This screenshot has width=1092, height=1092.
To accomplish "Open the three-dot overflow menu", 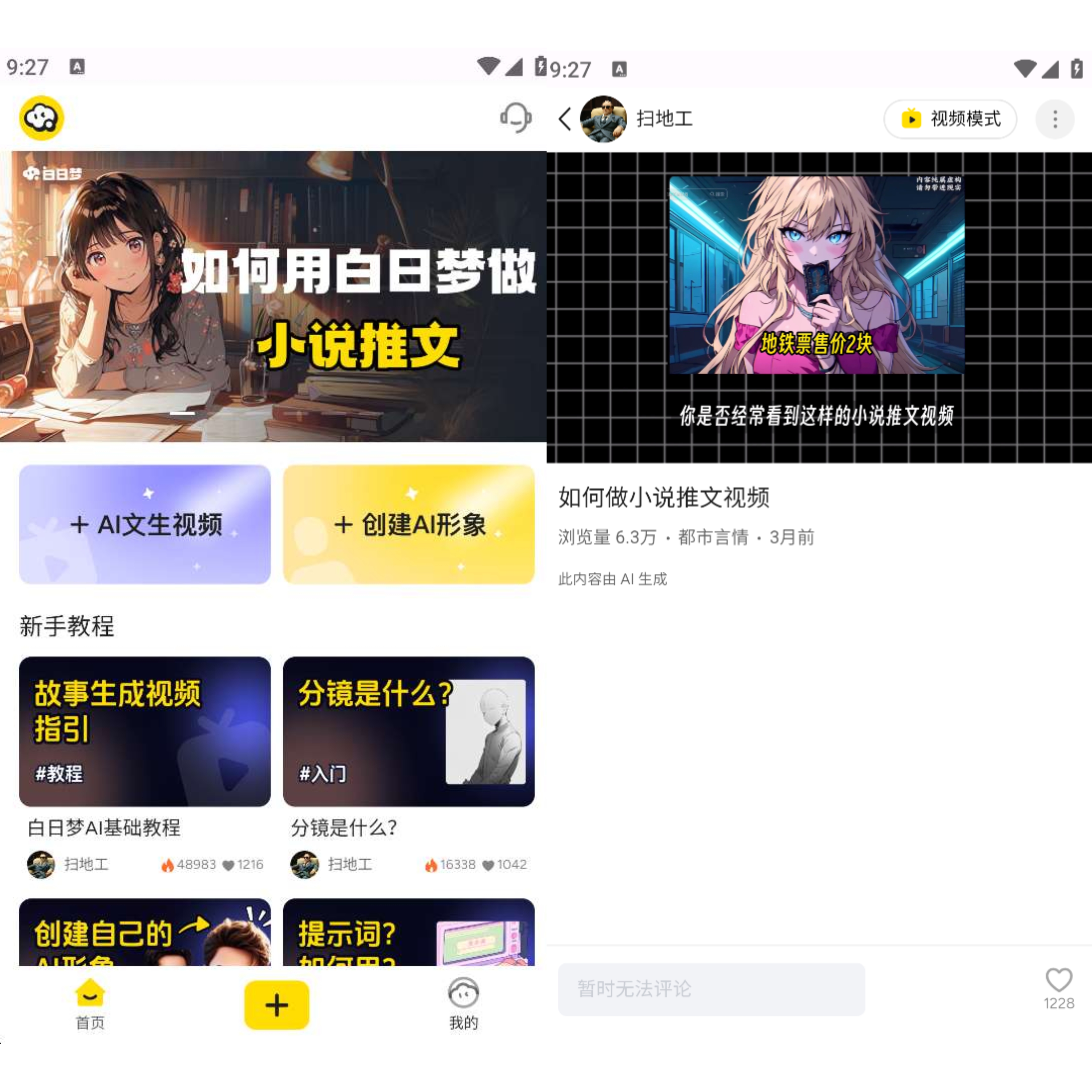I will (1054, 119).
